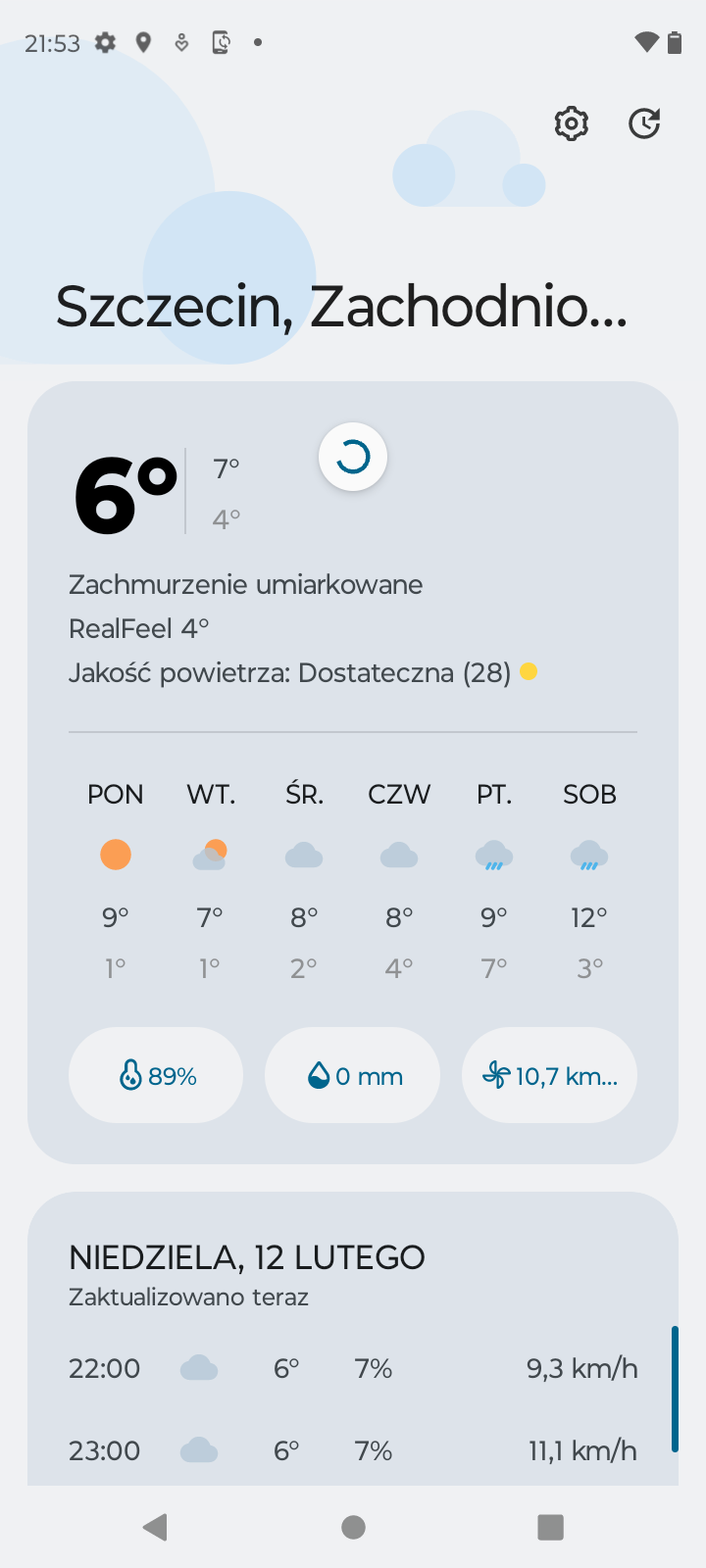This screenshot has width=706, height=1568.
Task: Tap the 89% humidity chip
Action: click(x=156, y=1075)
